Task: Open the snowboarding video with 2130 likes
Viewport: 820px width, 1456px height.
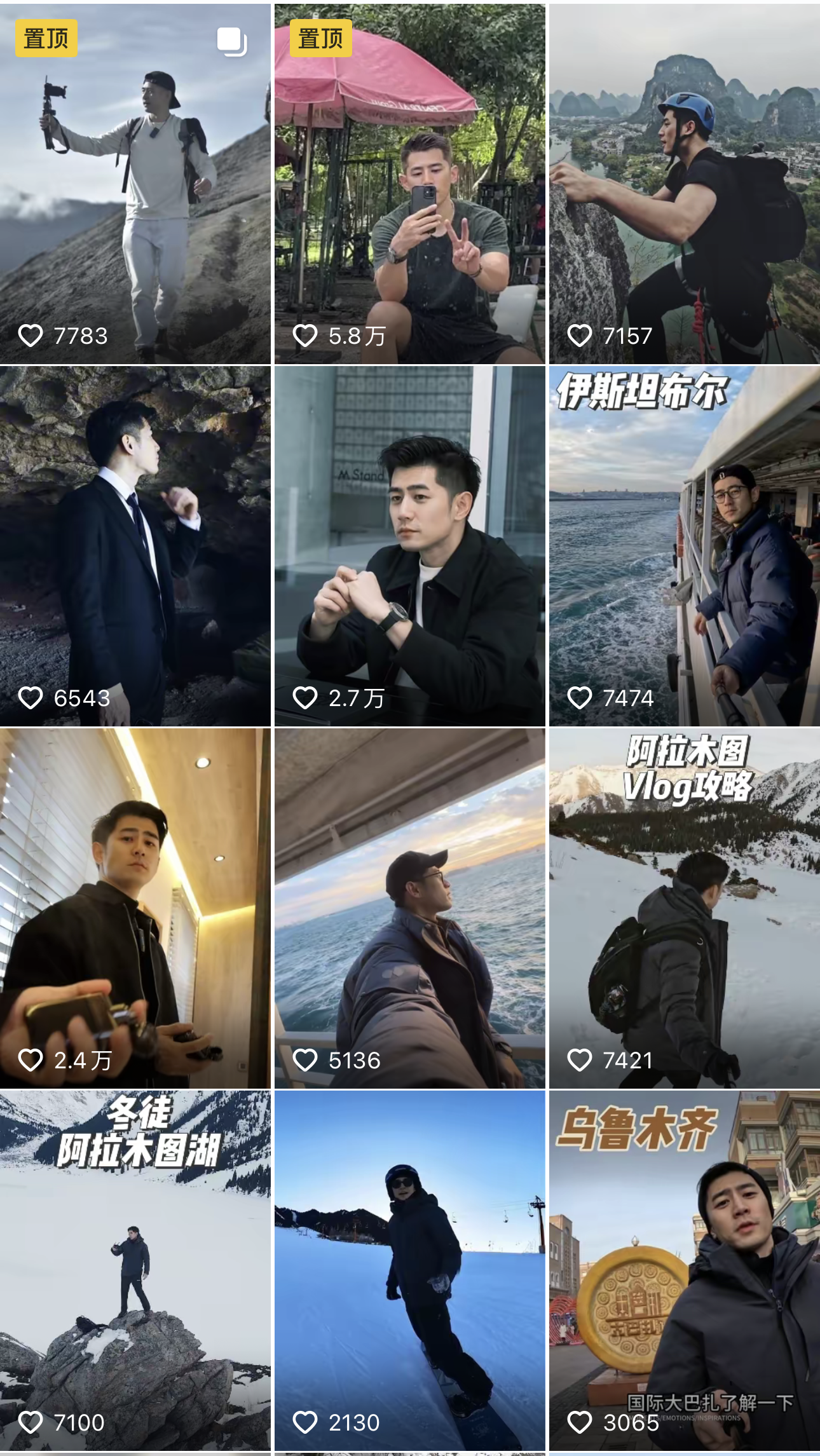Action: [x=409, y=1271]
